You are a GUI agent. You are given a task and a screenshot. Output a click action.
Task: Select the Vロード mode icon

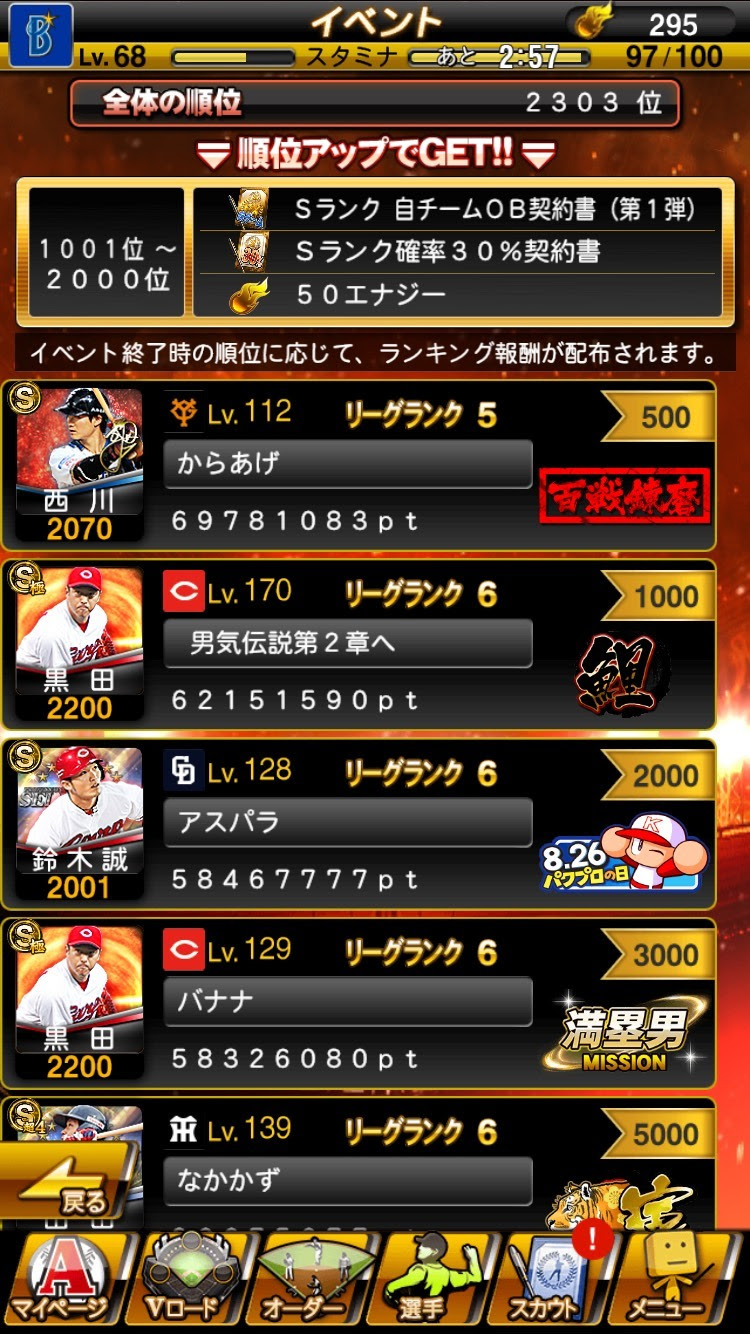click(184, 1285)
